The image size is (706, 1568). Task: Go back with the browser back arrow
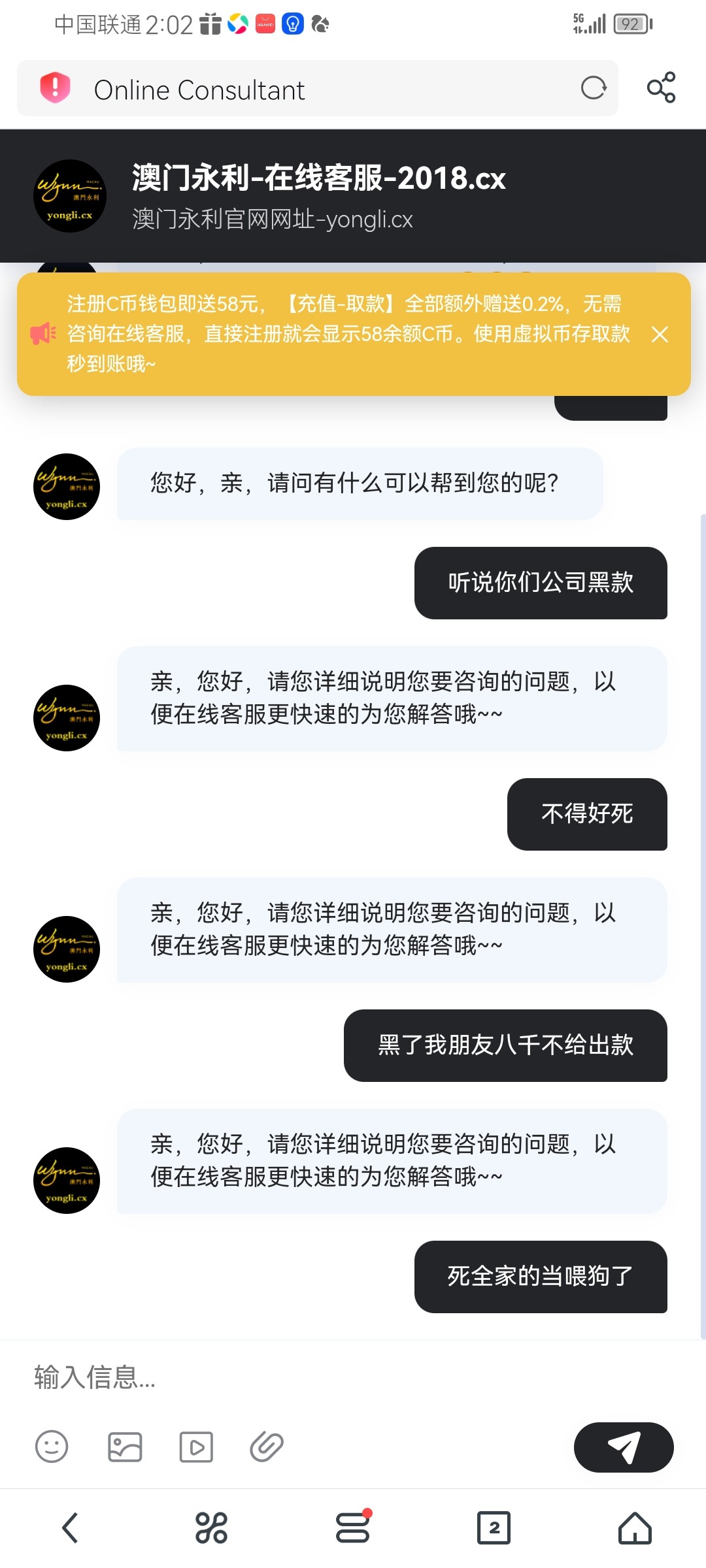tap(70, 1528)
